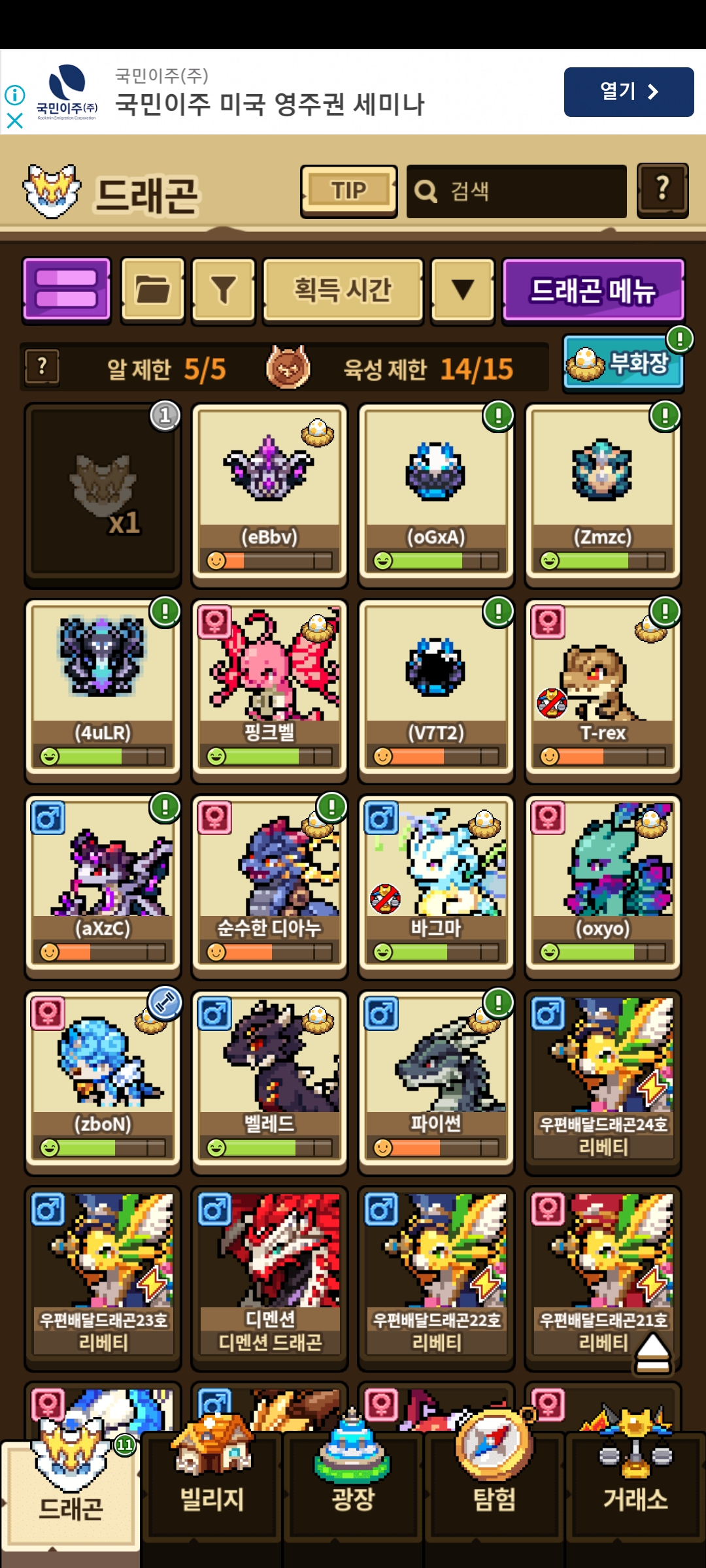706x1568 pixels.
Task: Reverse sort order with the down arrow
Action: 463,290
